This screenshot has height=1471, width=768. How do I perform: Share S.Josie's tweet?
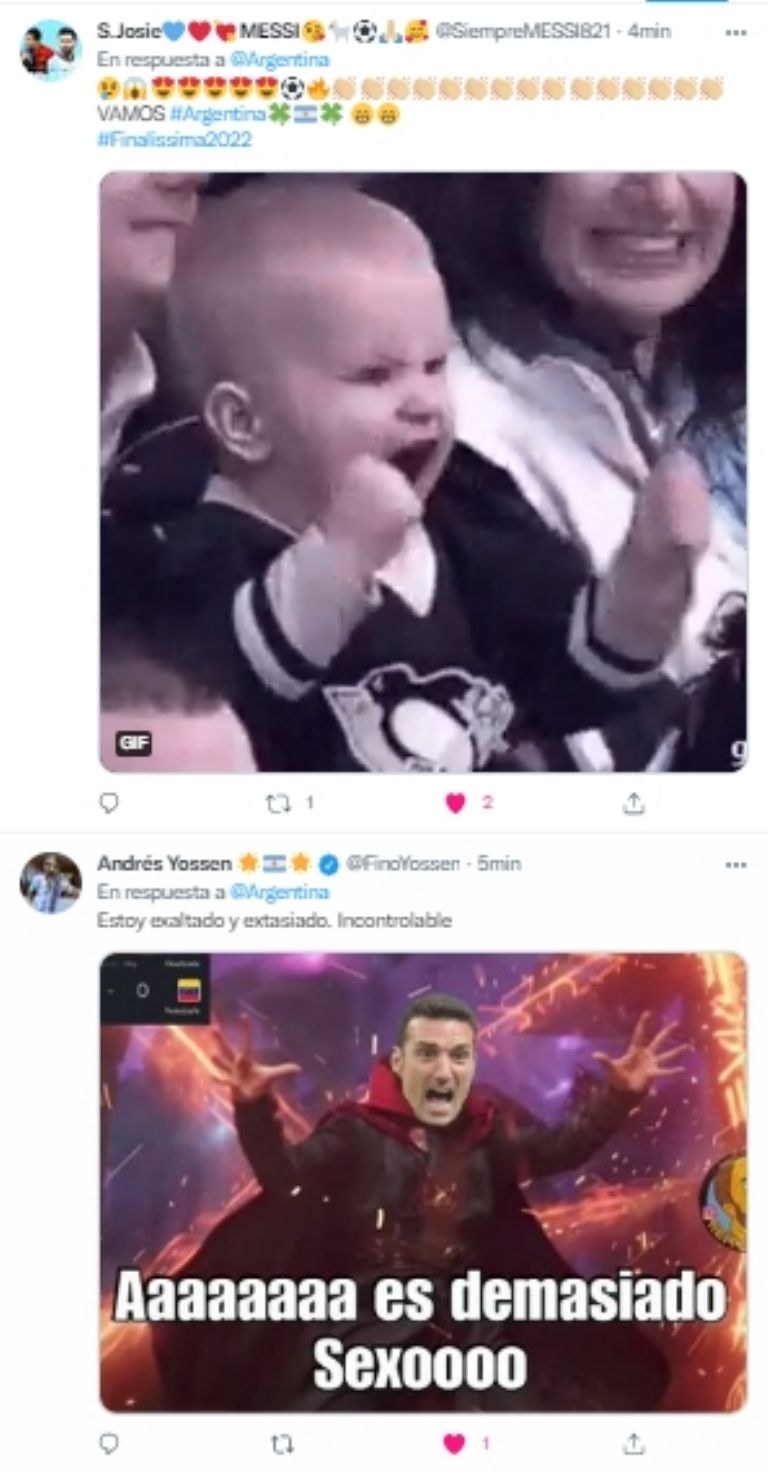[x=633, y=803]
